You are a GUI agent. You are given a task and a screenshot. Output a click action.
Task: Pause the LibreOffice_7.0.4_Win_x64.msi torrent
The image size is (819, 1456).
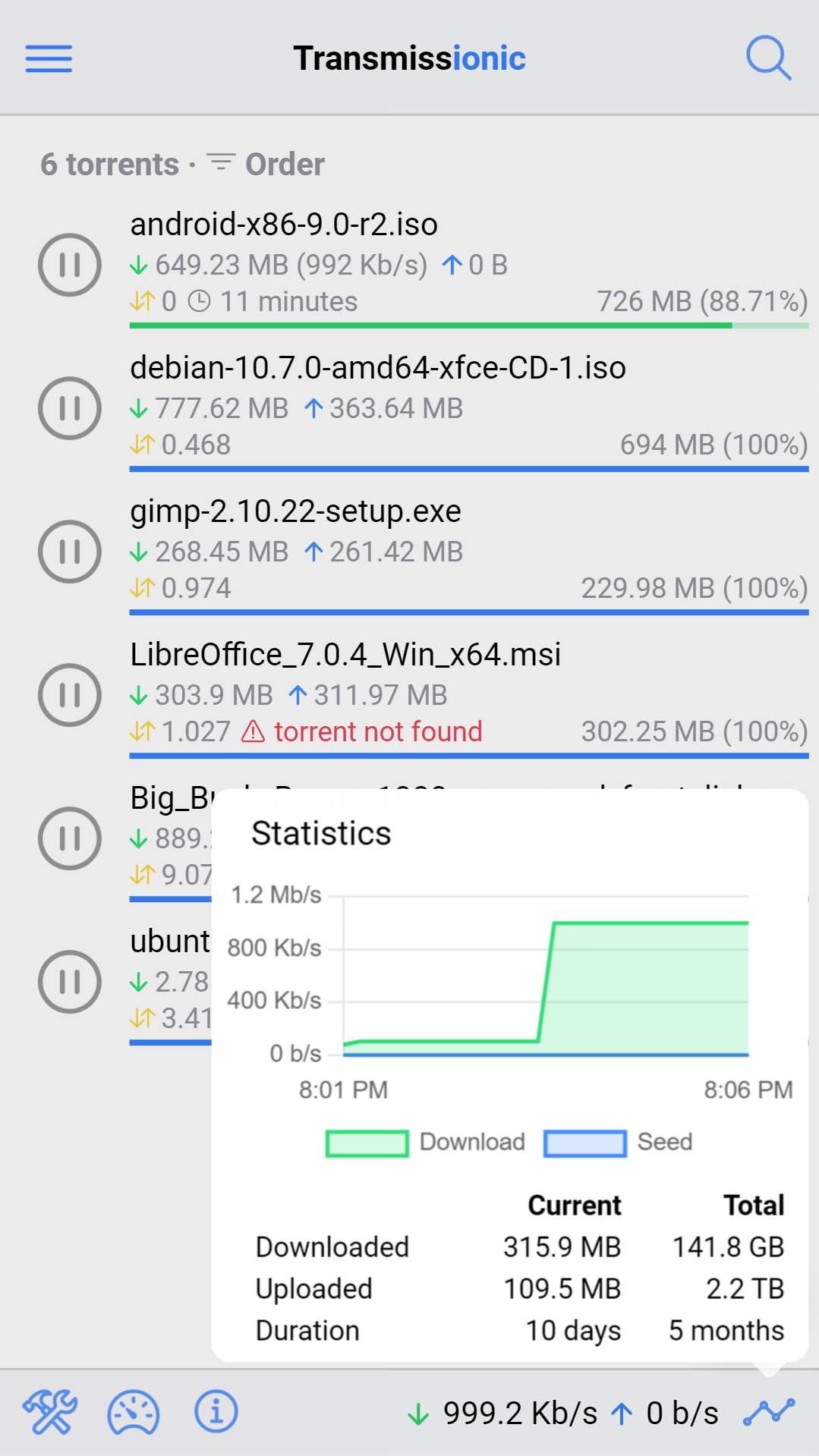[x=70, y=695]
